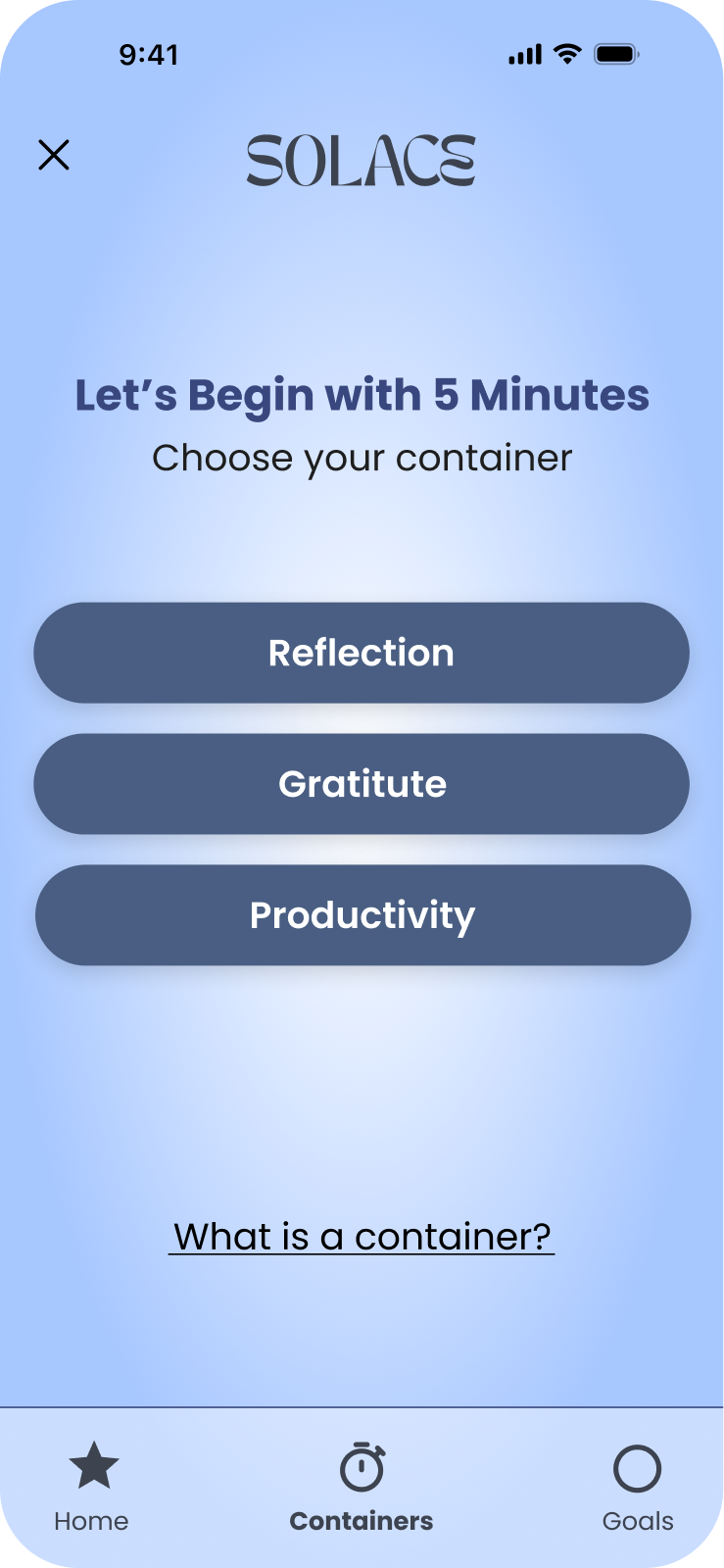Close this screen with the X icon
The height and width of the screenshot is (1568, 724).
54,155
